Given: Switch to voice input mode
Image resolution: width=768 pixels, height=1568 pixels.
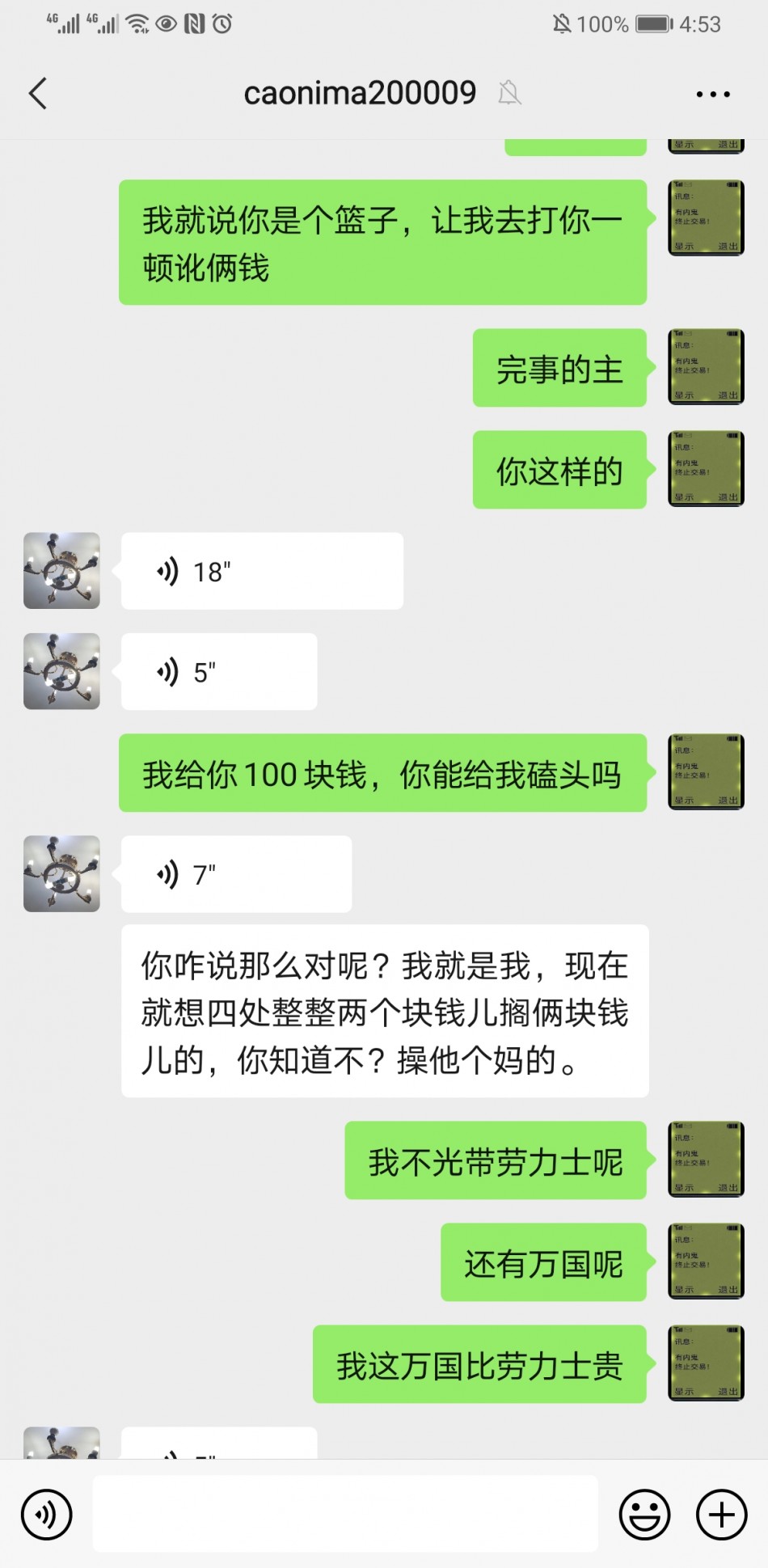Looking at the screenshot, I should (47, 1514).
